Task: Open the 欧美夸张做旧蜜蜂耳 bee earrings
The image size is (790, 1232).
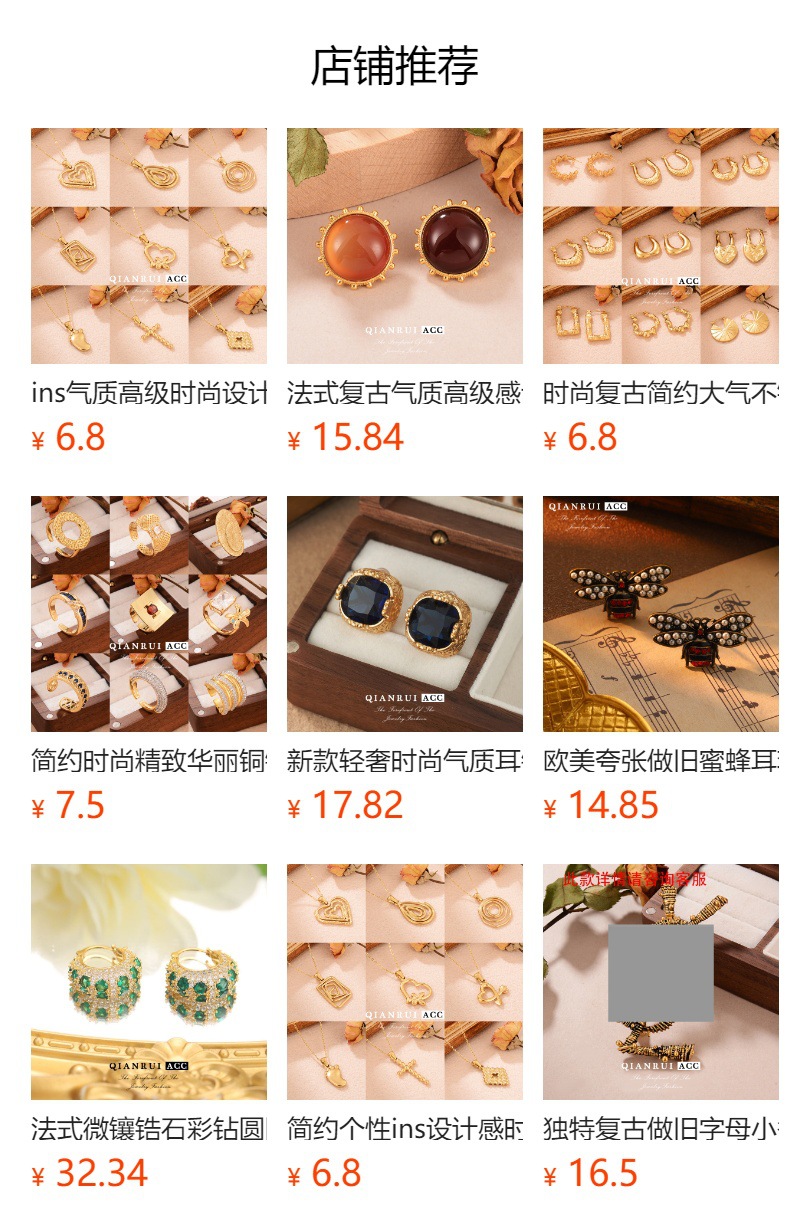Action: [x=660, y=614]
